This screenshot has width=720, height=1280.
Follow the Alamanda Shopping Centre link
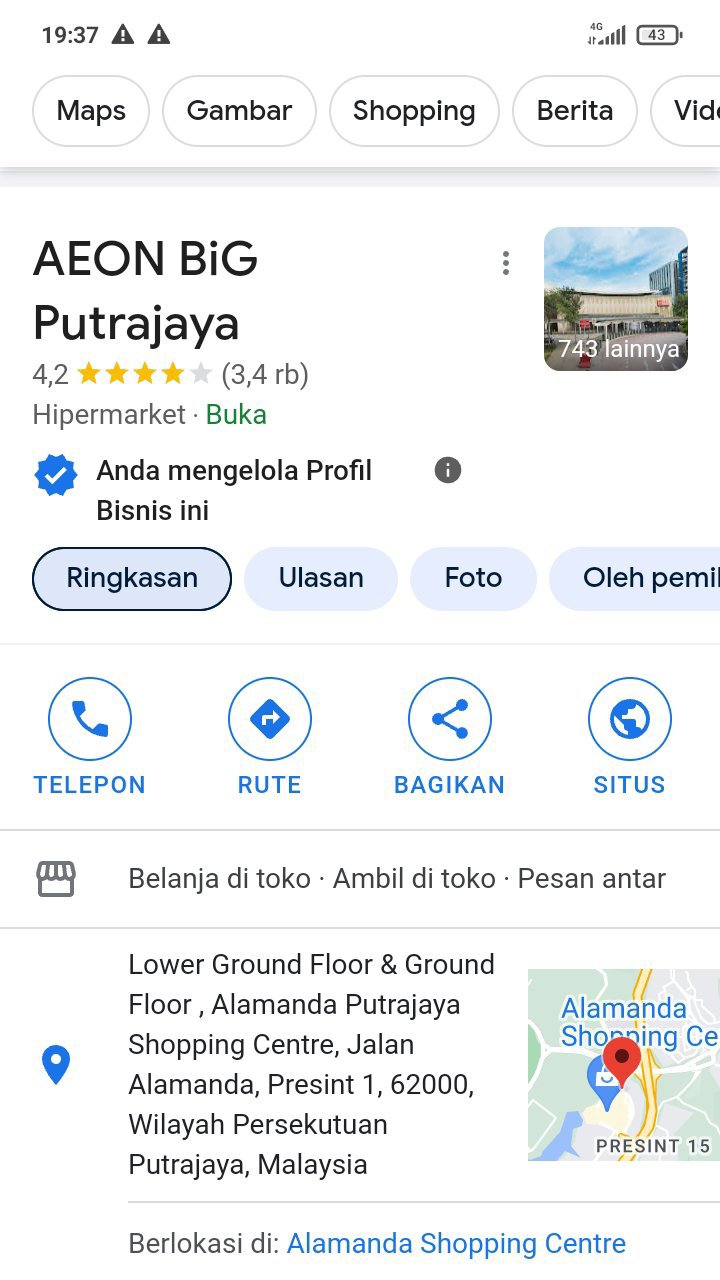pyautogui.click(x=456, y=1244)
